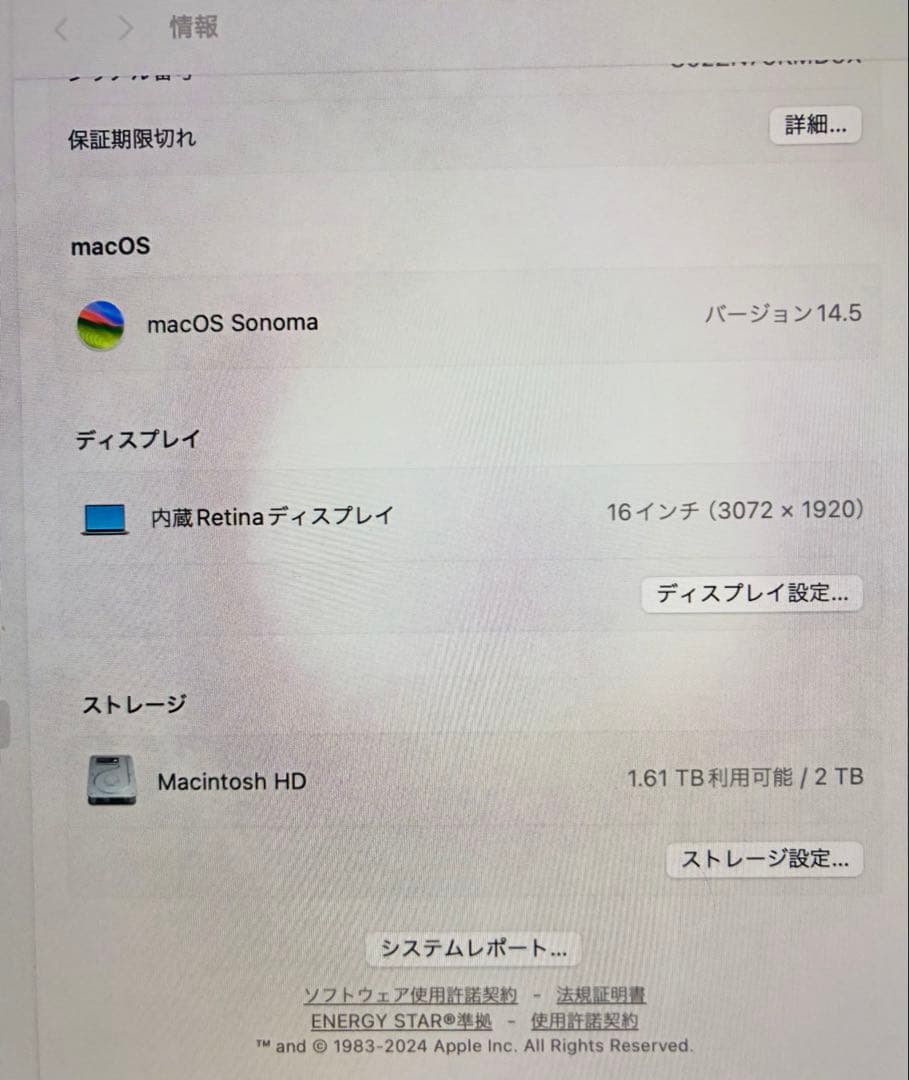Screen dimensions: 909x1080
Task: Click the バージョン 14.5 version text
Action: 782,313
